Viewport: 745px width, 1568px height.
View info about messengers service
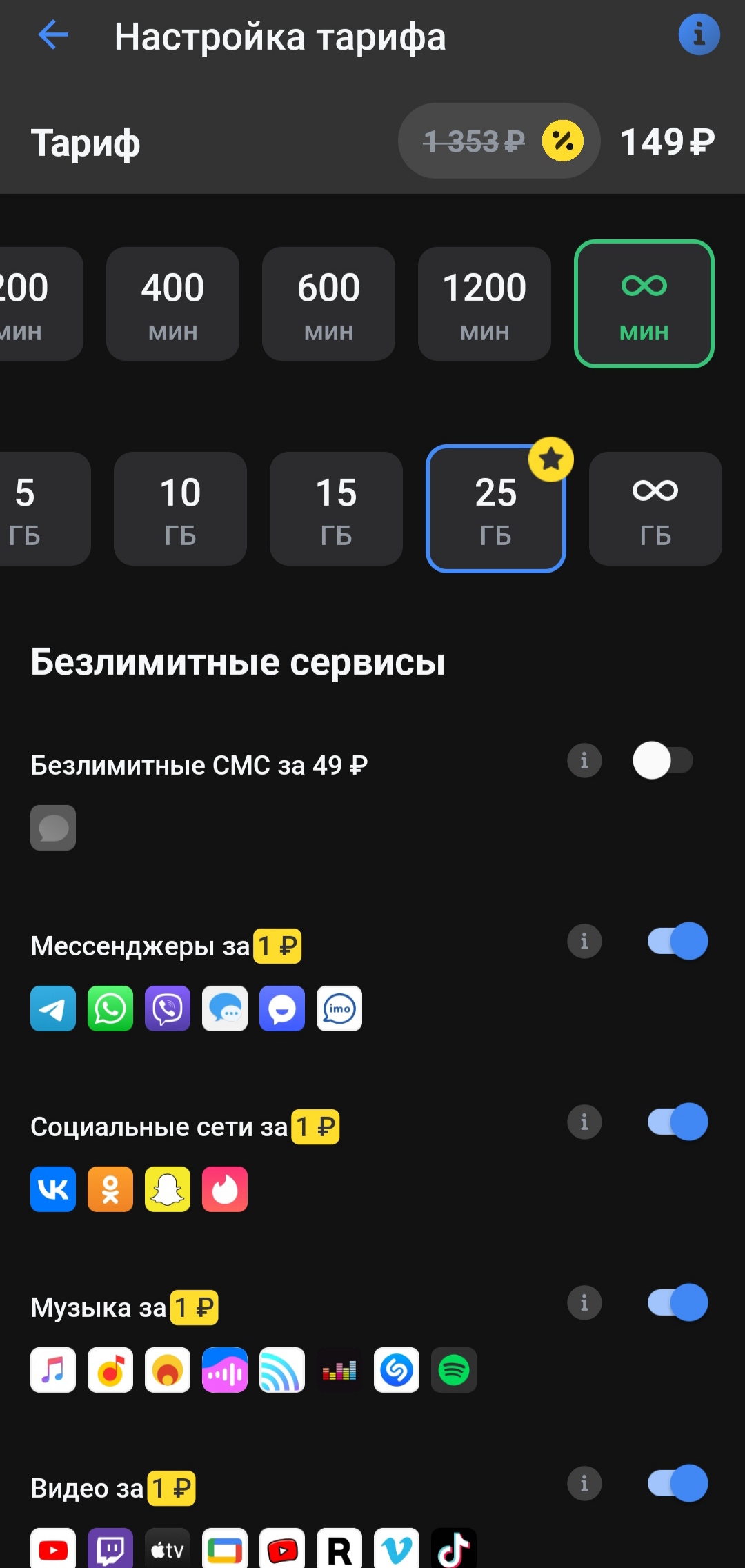coord(584,942)
